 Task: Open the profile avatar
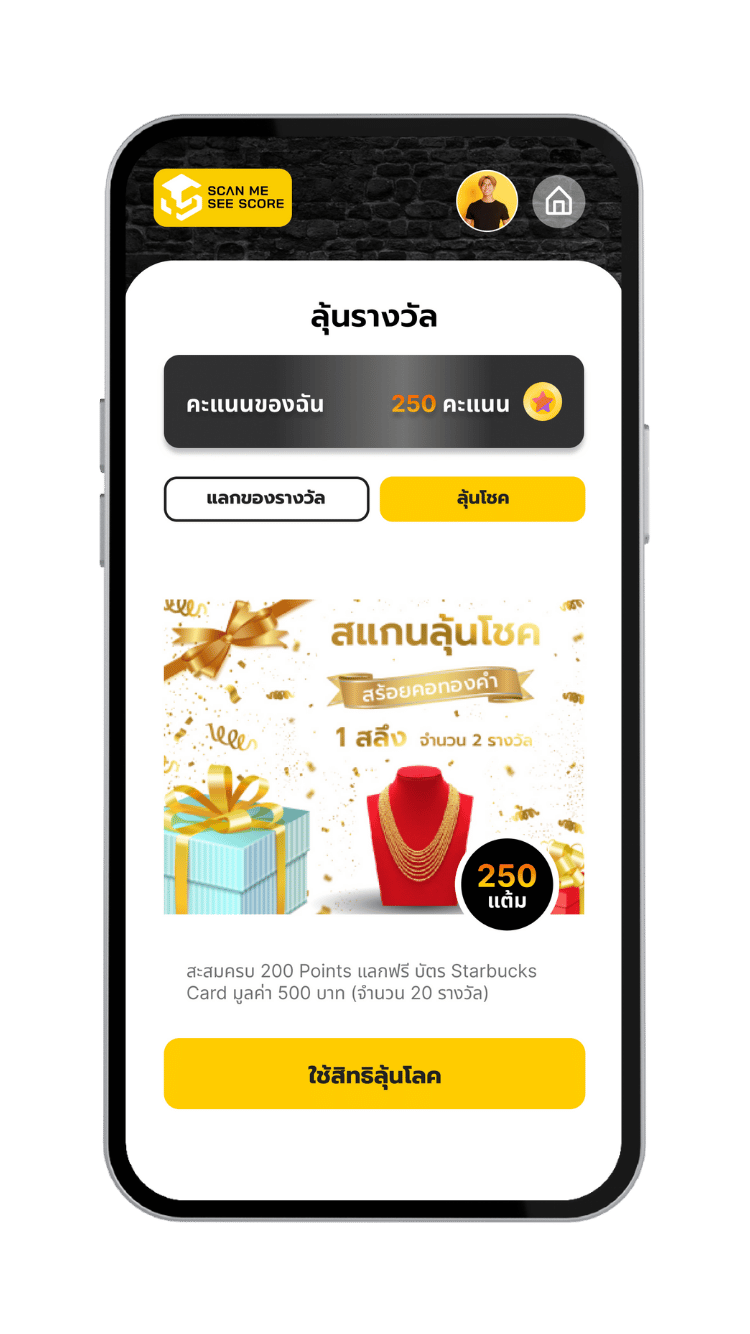coord(487,201)
